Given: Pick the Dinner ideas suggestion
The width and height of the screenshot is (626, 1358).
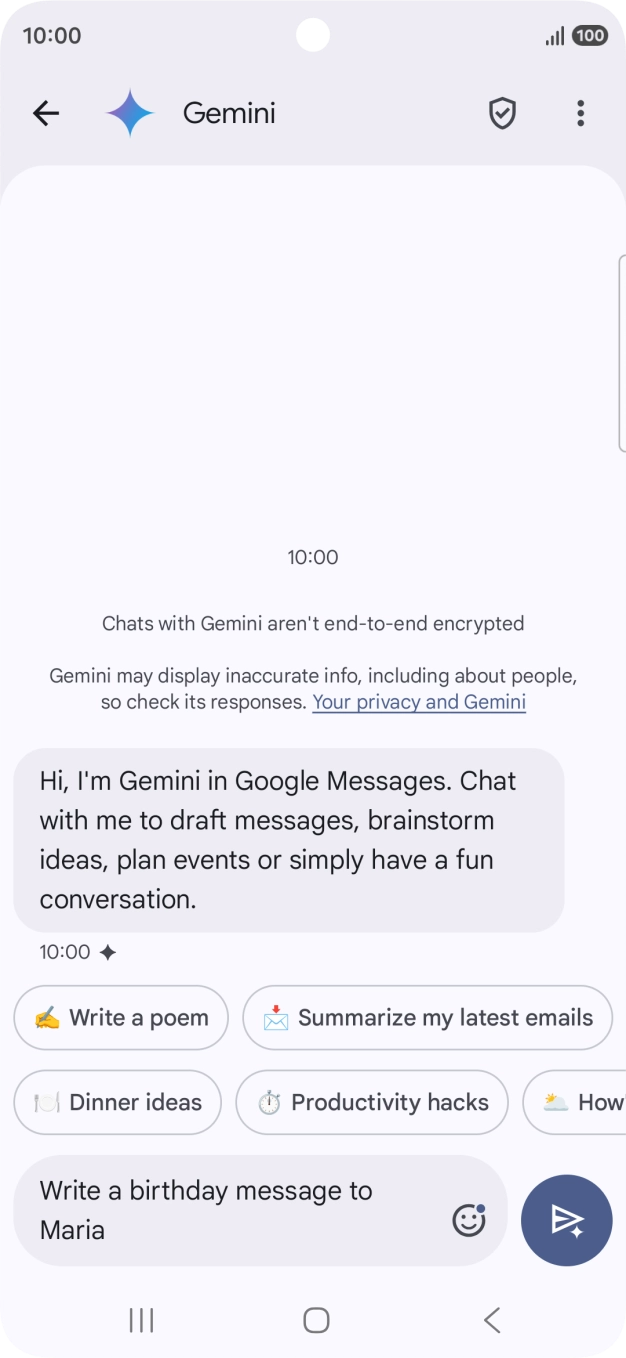Looking at the screenshot, I should [118, 1103].
